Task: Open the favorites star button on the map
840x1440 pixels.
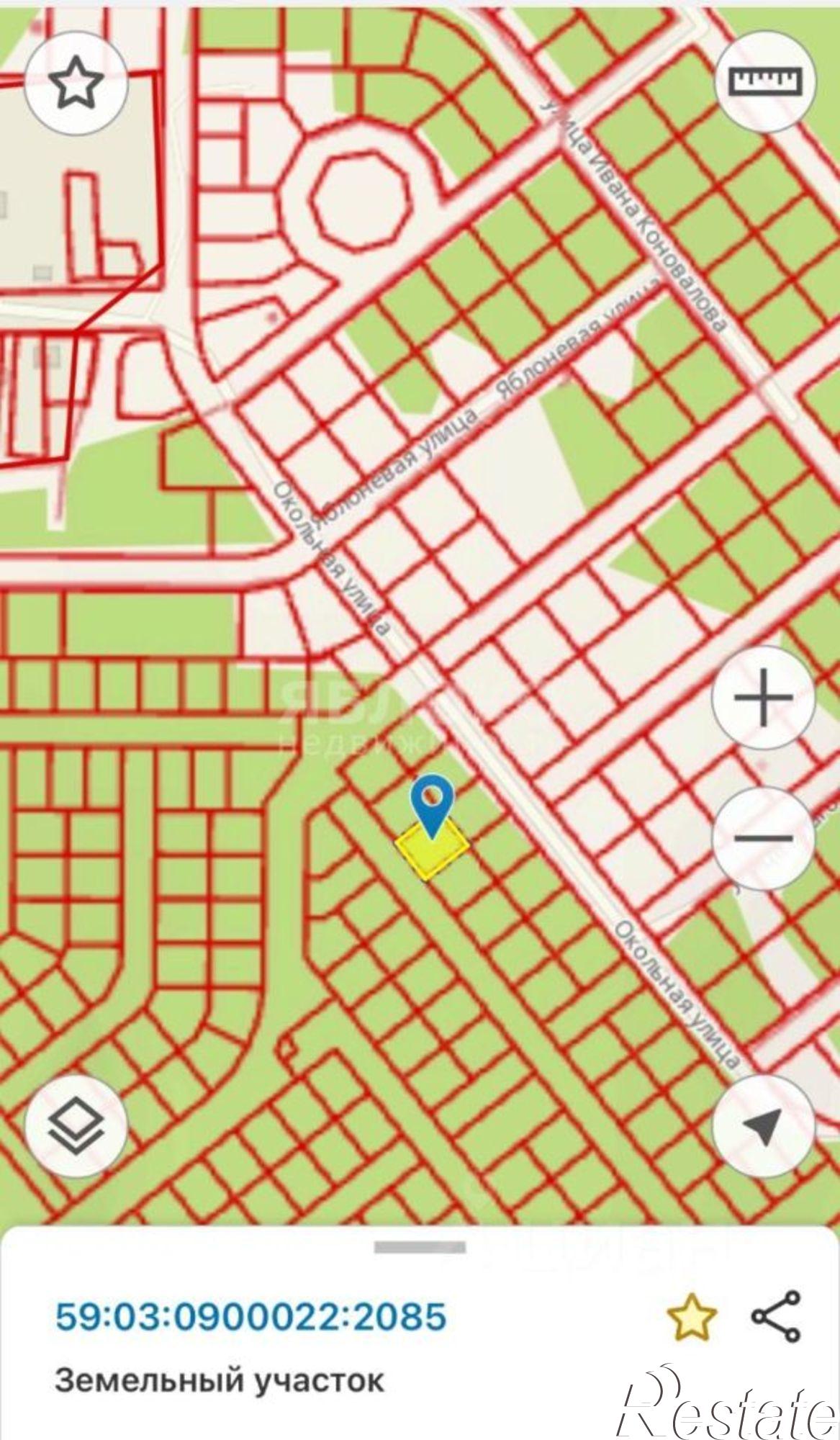Action: tap(76, 81)
